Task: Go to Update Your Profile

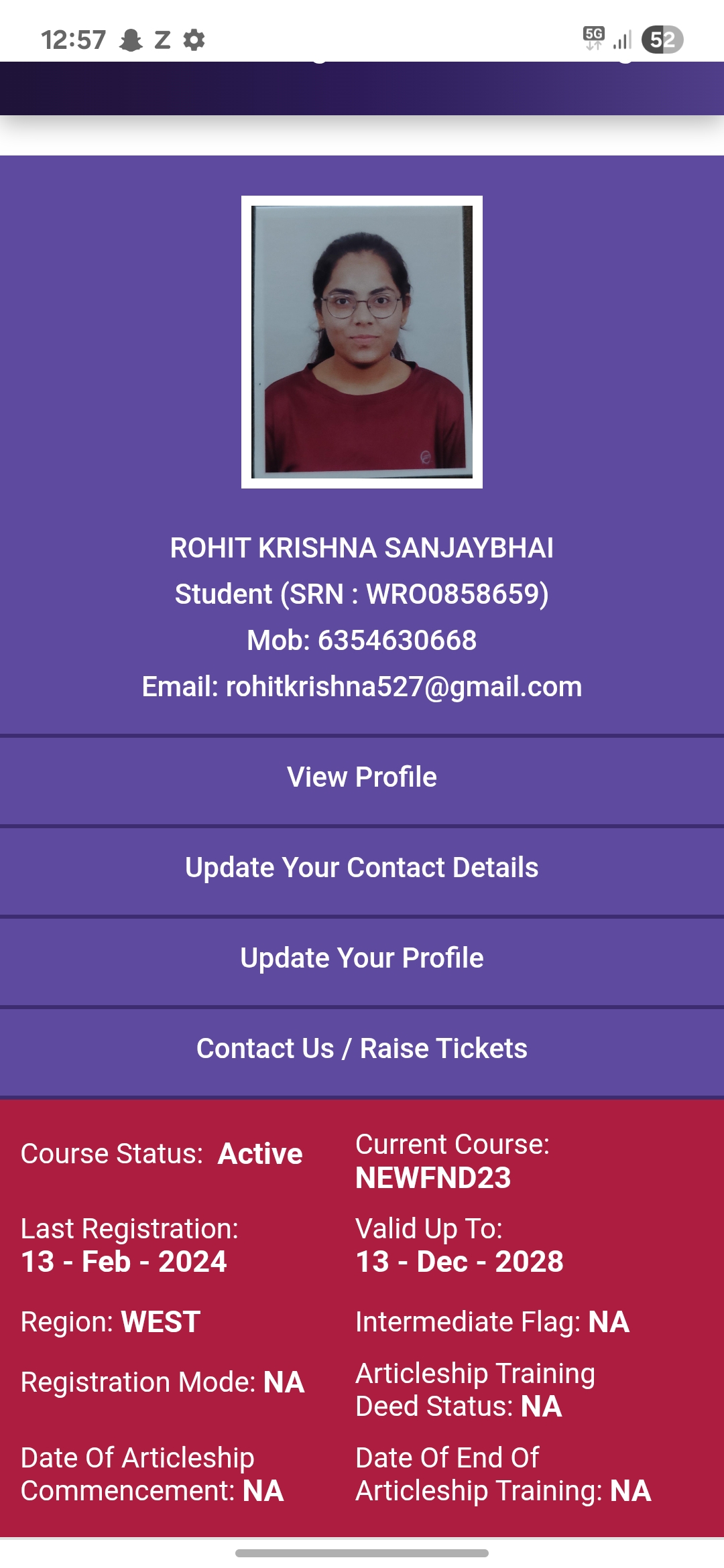Action: pos(362,958)
